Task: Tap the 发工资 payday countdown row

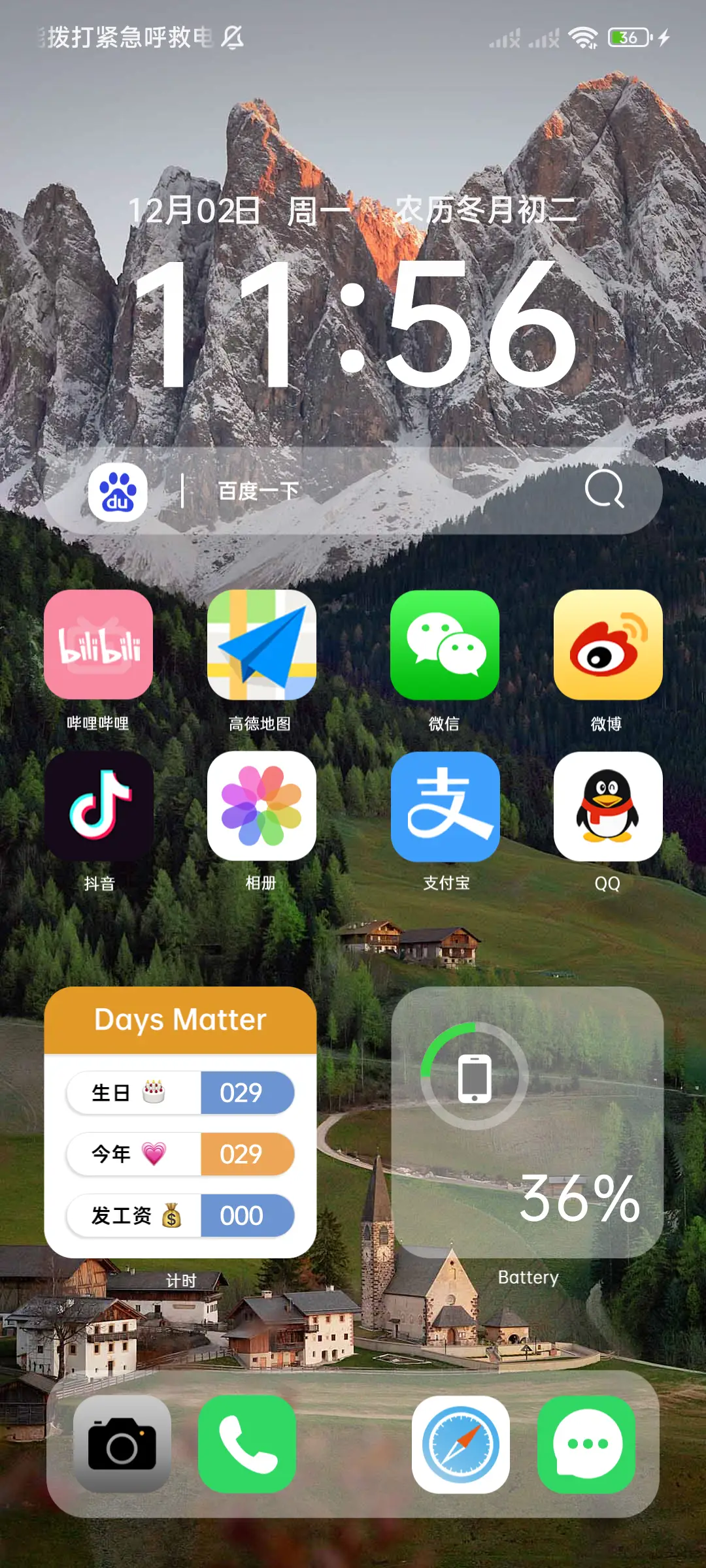Action: click(x=180, y=1215)
